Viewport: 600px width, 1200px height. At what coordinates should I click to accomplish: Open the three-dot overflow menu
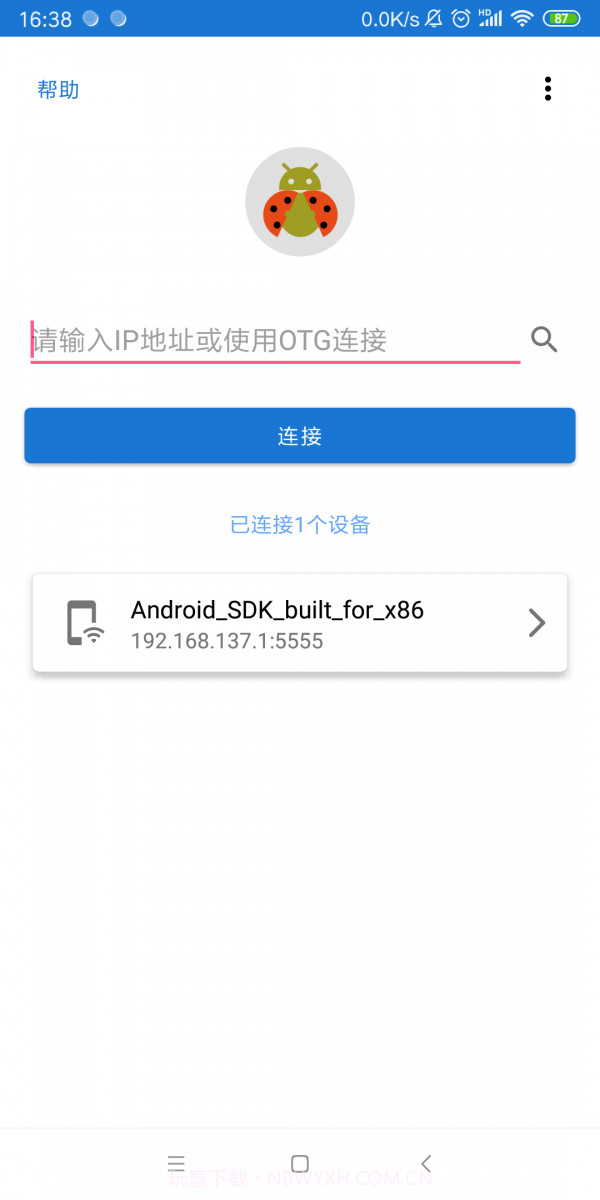point(548,89)
